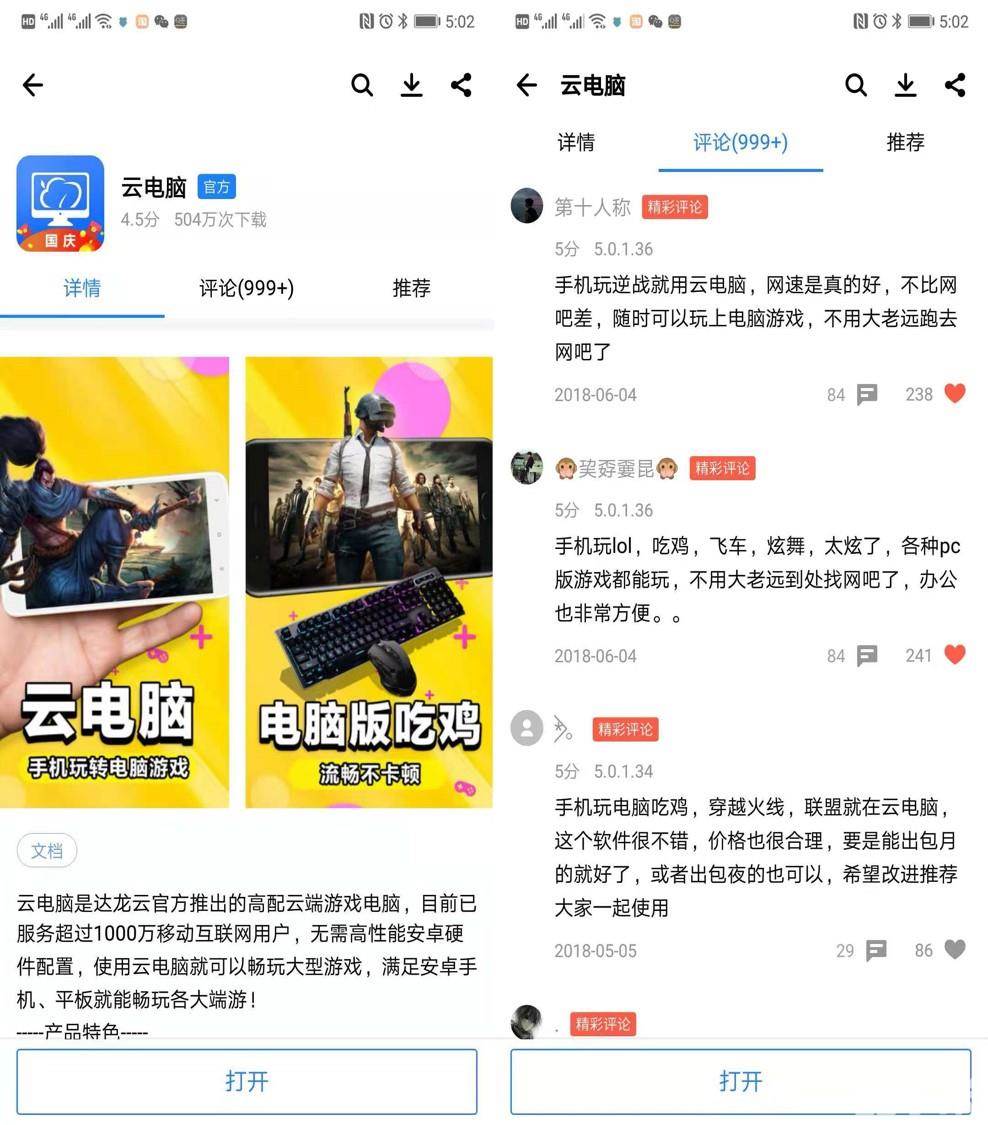View the 手机玩转电脑游戏 screenshot
The width and height of the screenshot is (988, 1125).
(114, 582)
